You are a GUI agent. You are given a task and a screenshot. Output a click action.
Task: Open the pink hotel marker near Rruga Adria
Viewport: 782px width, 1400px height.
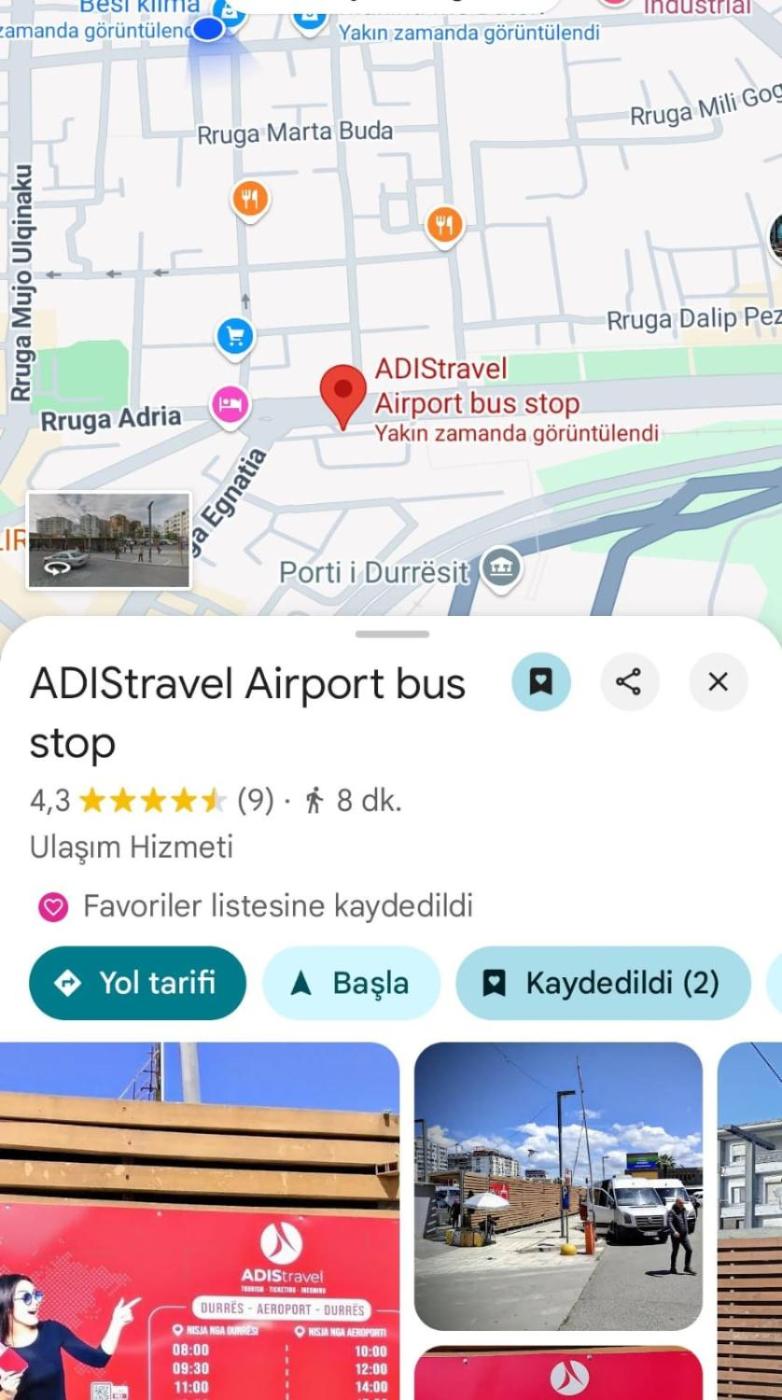(230, 406)
